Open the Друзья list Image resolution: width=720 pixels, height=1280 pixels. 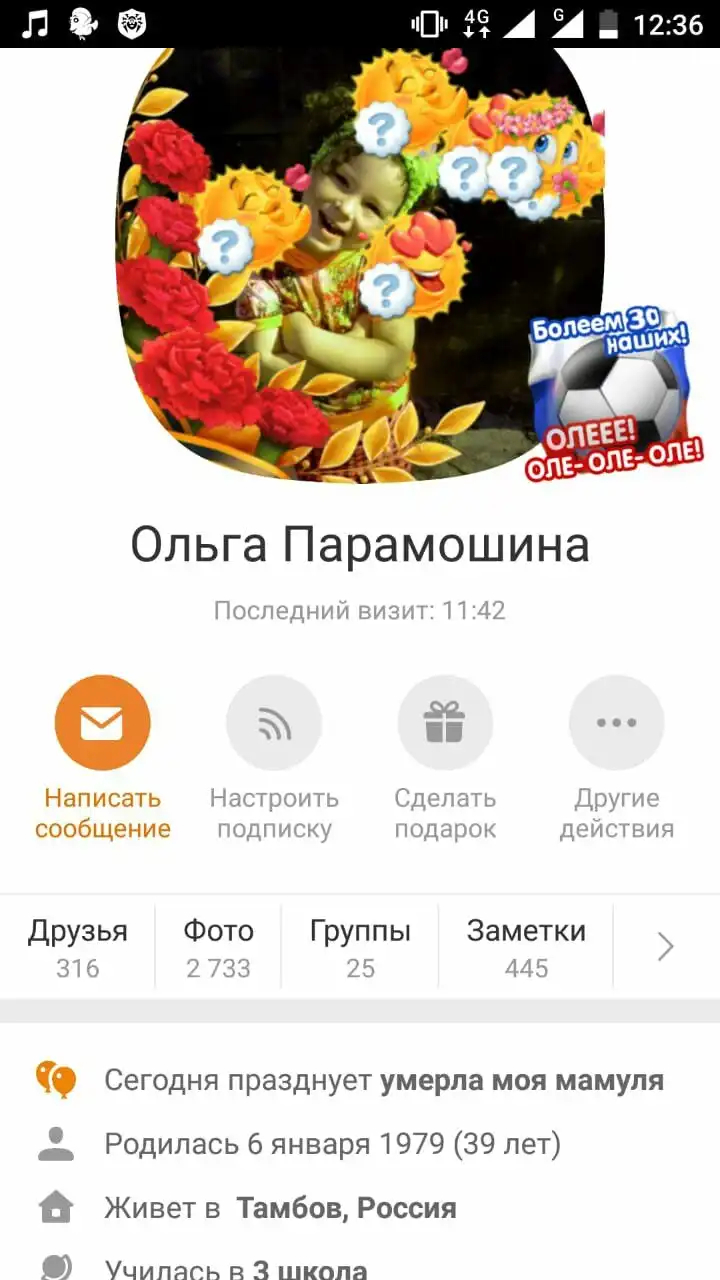(78, 947)
